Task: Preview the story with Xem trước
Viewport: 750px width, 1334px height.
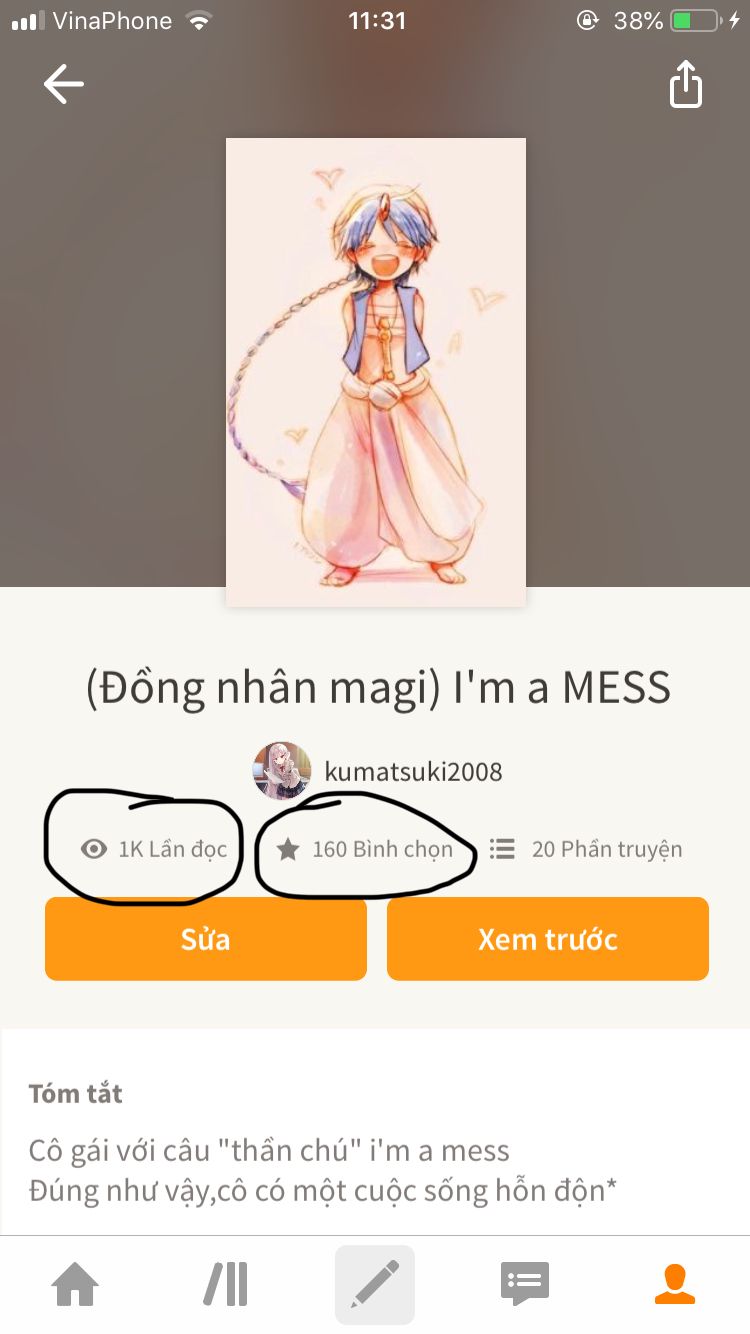Action: tap(548, 939)
